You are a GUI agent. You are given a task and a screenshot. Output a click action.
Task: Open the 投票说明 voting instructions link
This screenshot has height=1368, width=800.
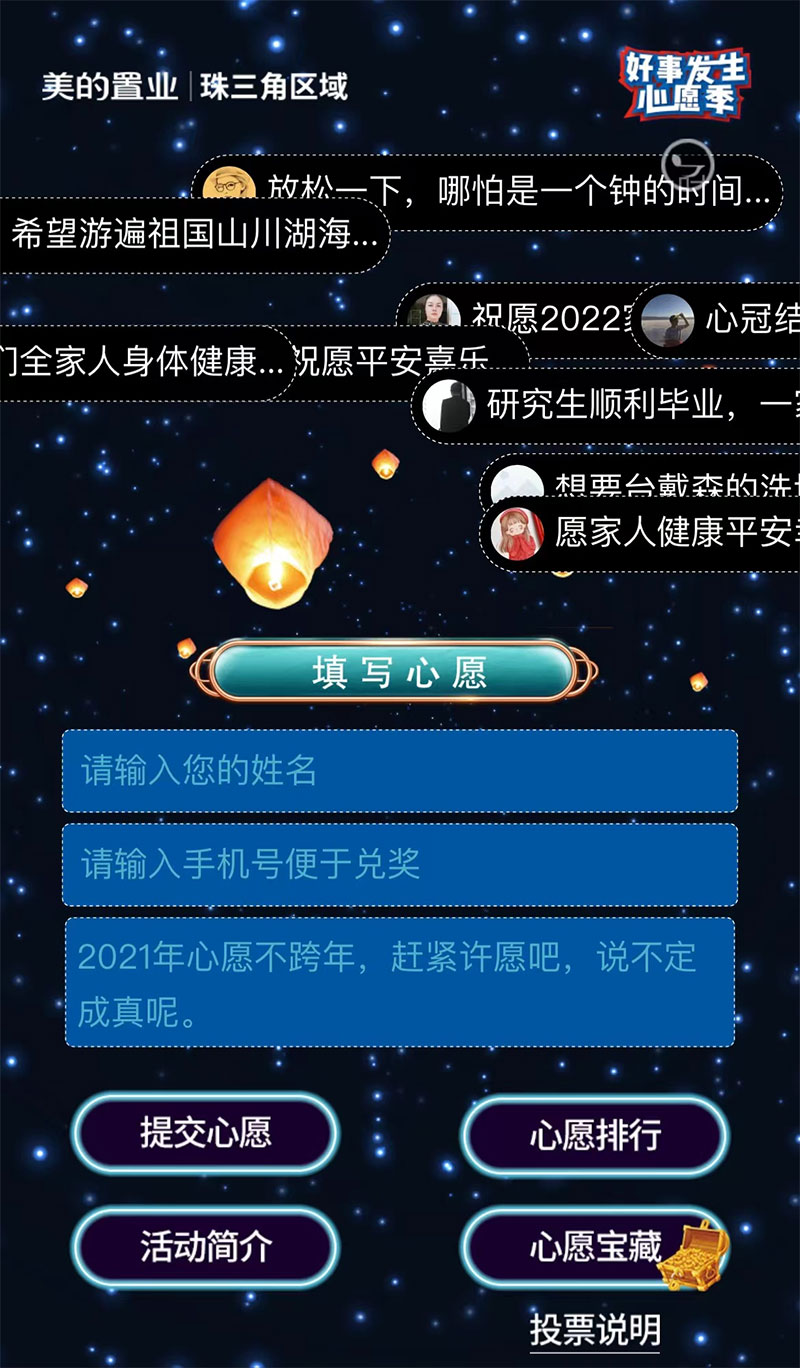coord(595,1330)
